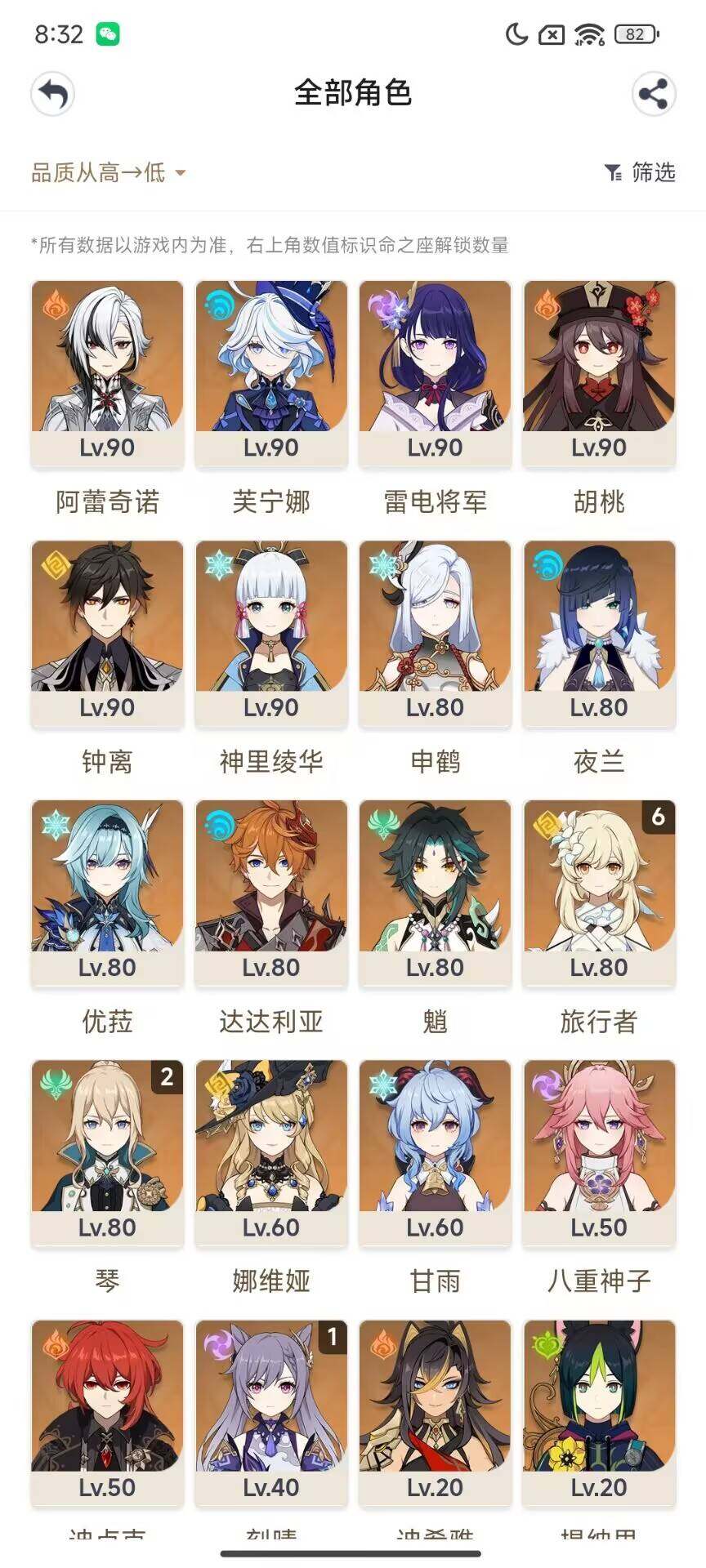The width and height of the screenshot is (706, 1568).
Task: Open the 申鹤 character card
Action: (435, 633)
